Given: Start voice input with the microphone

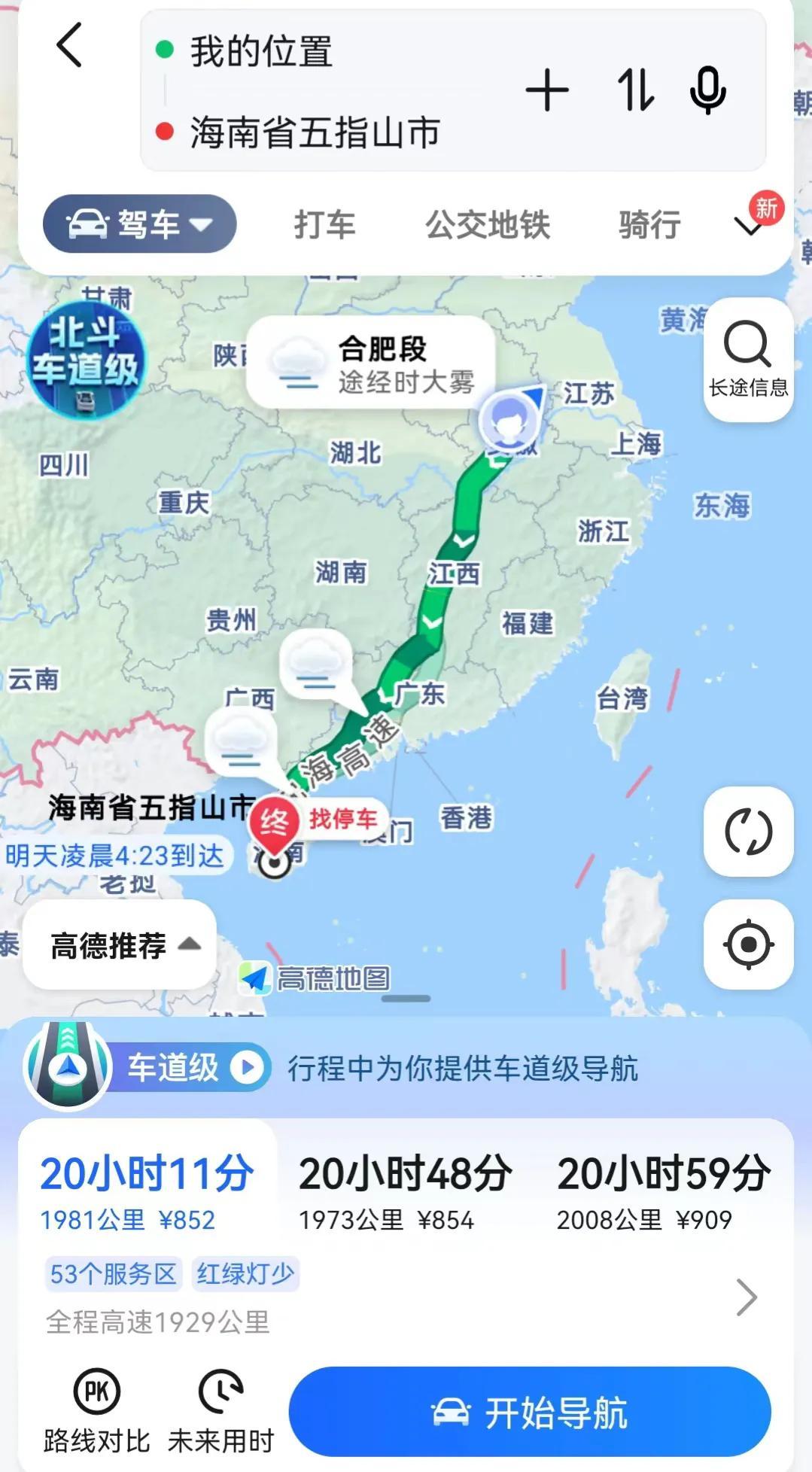Looking at the screenshot, I should 707,91.
